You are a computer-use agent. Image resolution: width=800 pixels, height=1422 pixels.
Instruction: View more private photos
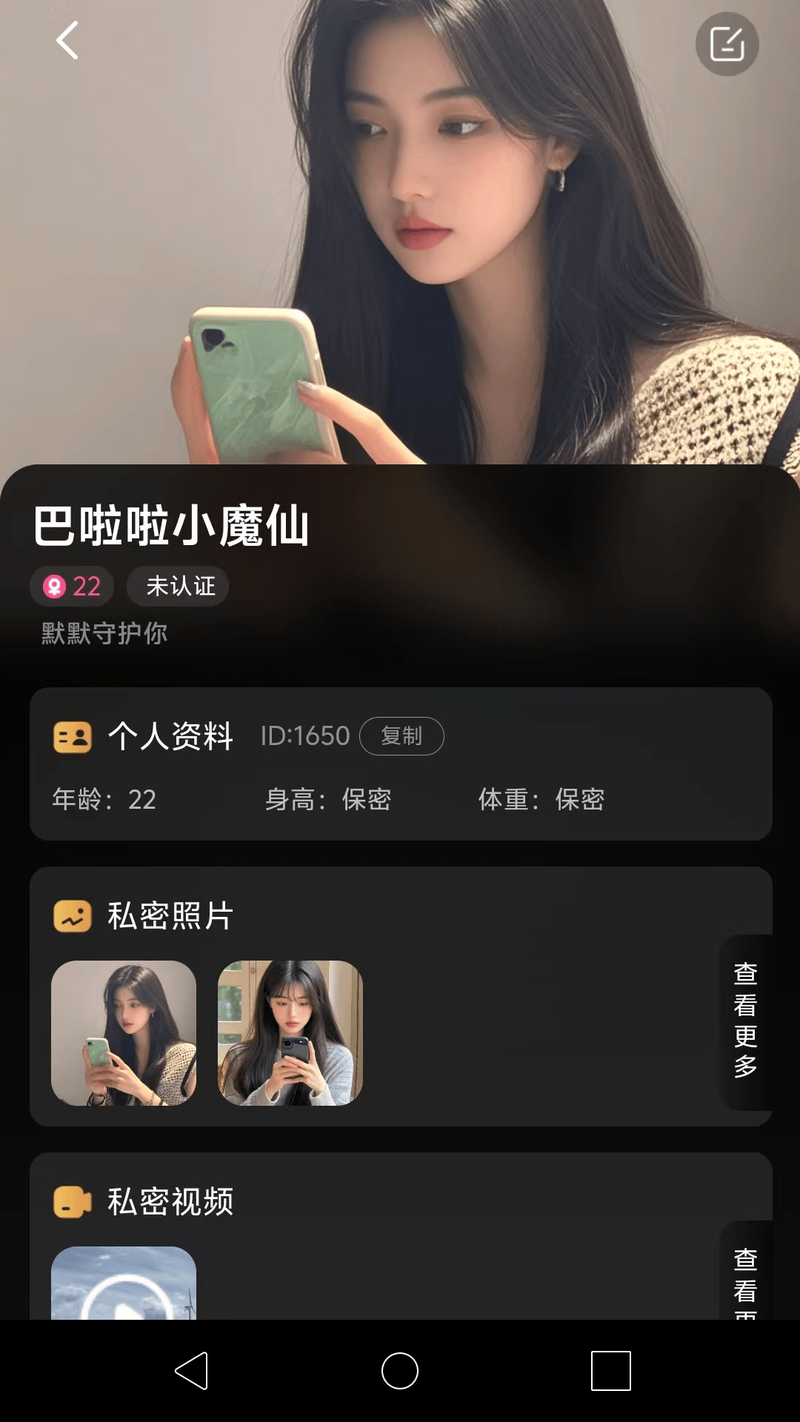[746, 1020]
